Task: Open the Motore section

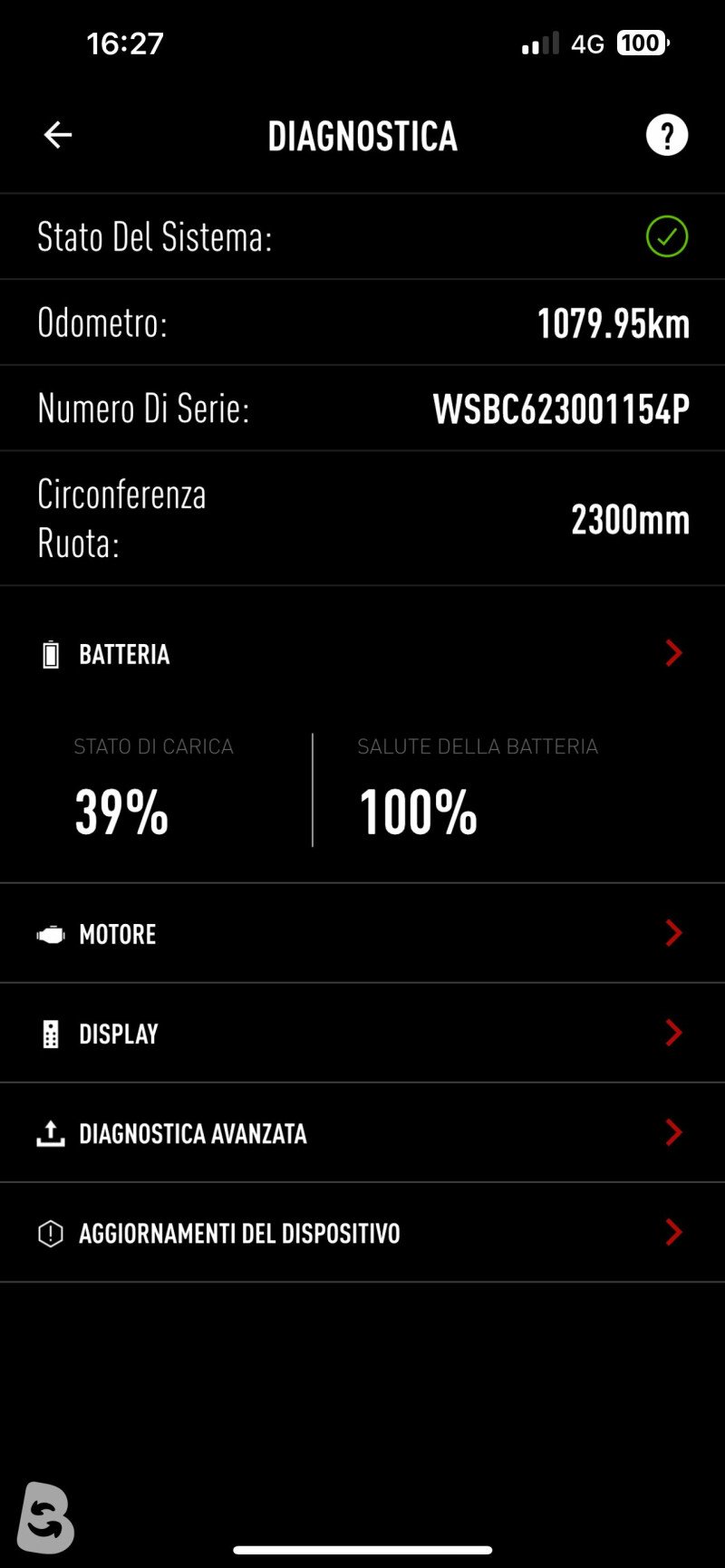Action: [x=362, y=934]
